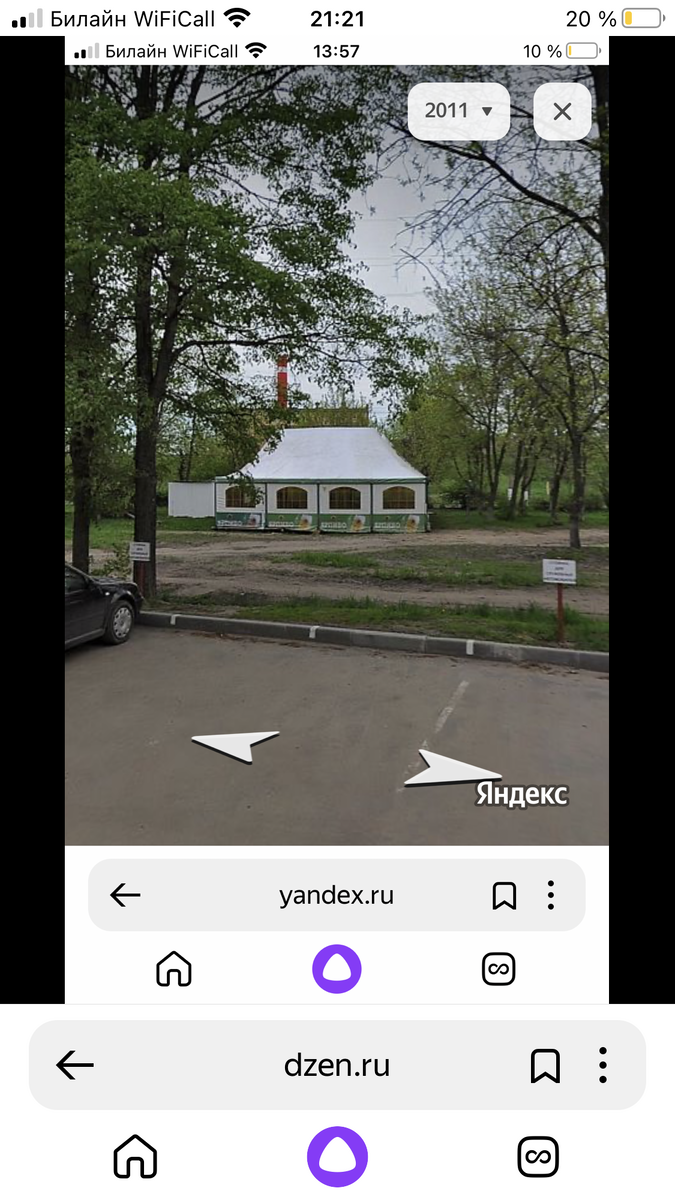Open the overflow menu beside dzen.ru

coord(603,1066)
